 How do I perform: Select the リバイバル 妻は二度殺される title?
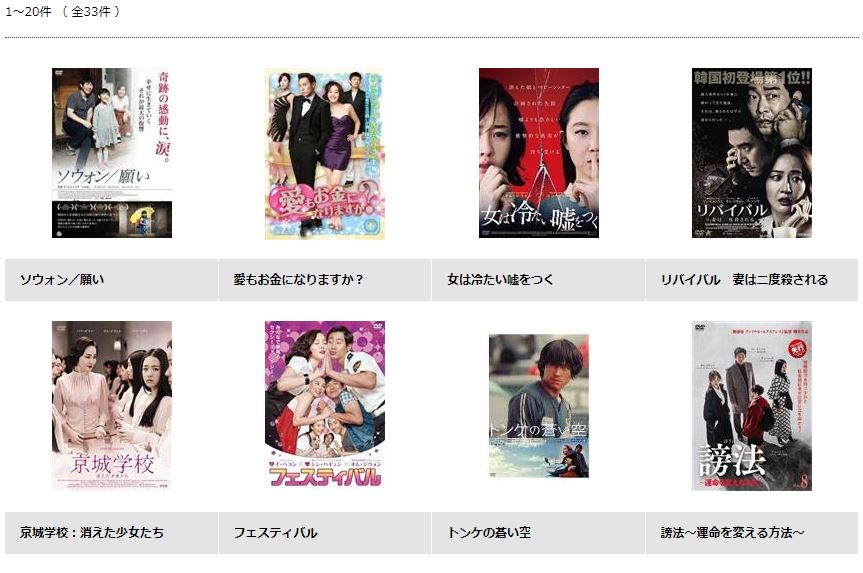744,280
